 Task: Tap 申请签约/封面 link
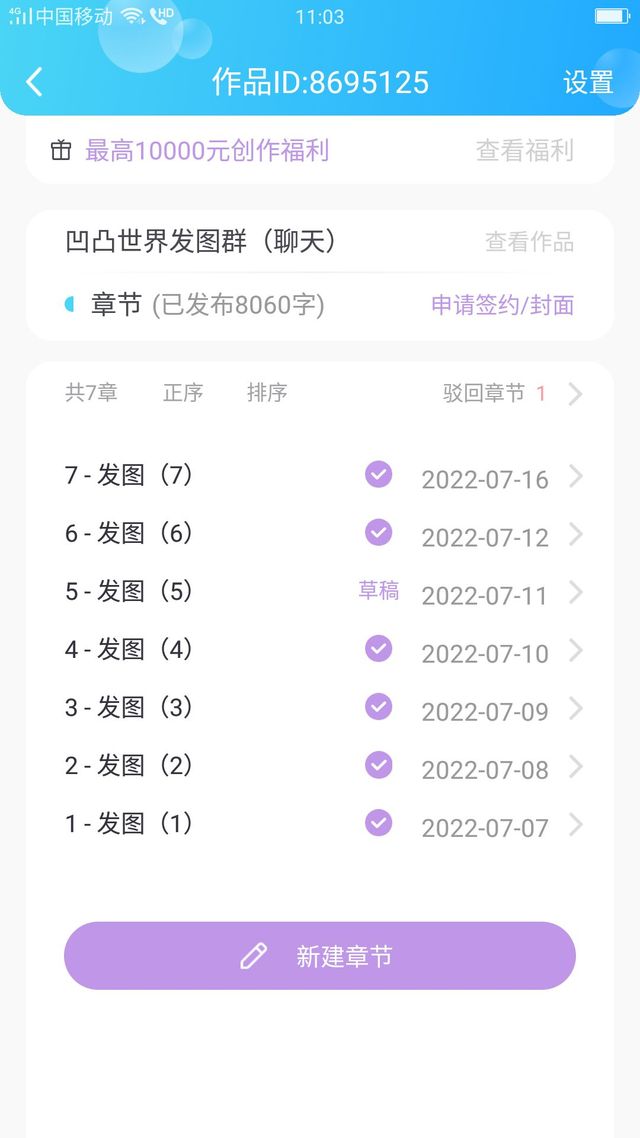(x=503, y=306)
